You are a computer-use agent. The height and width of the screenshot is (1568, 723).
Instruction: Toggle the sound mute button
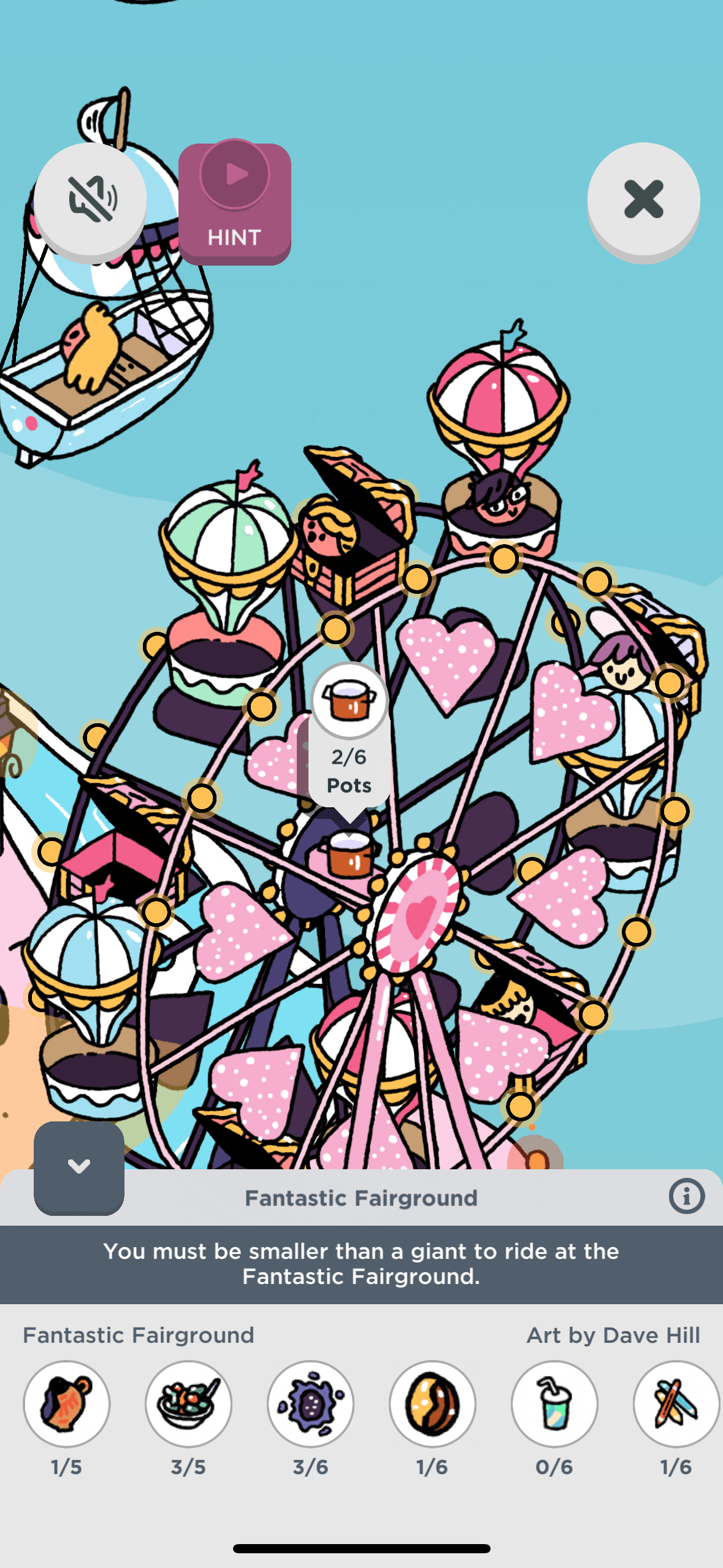pyautogui.click(x=90, y=199)
